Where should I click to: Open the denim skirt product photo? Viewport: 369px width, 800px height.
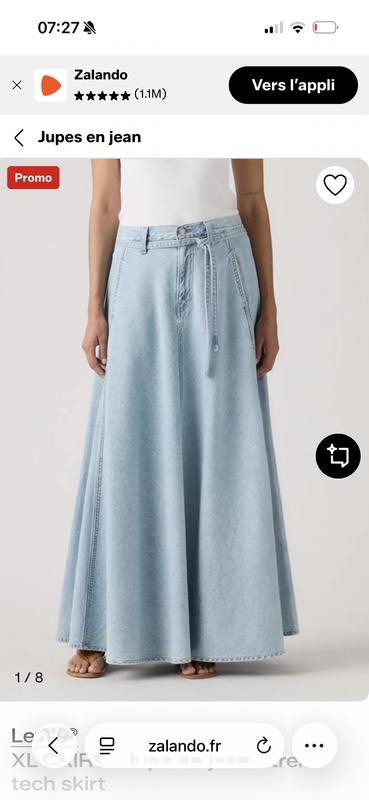[x=184, y=430]
